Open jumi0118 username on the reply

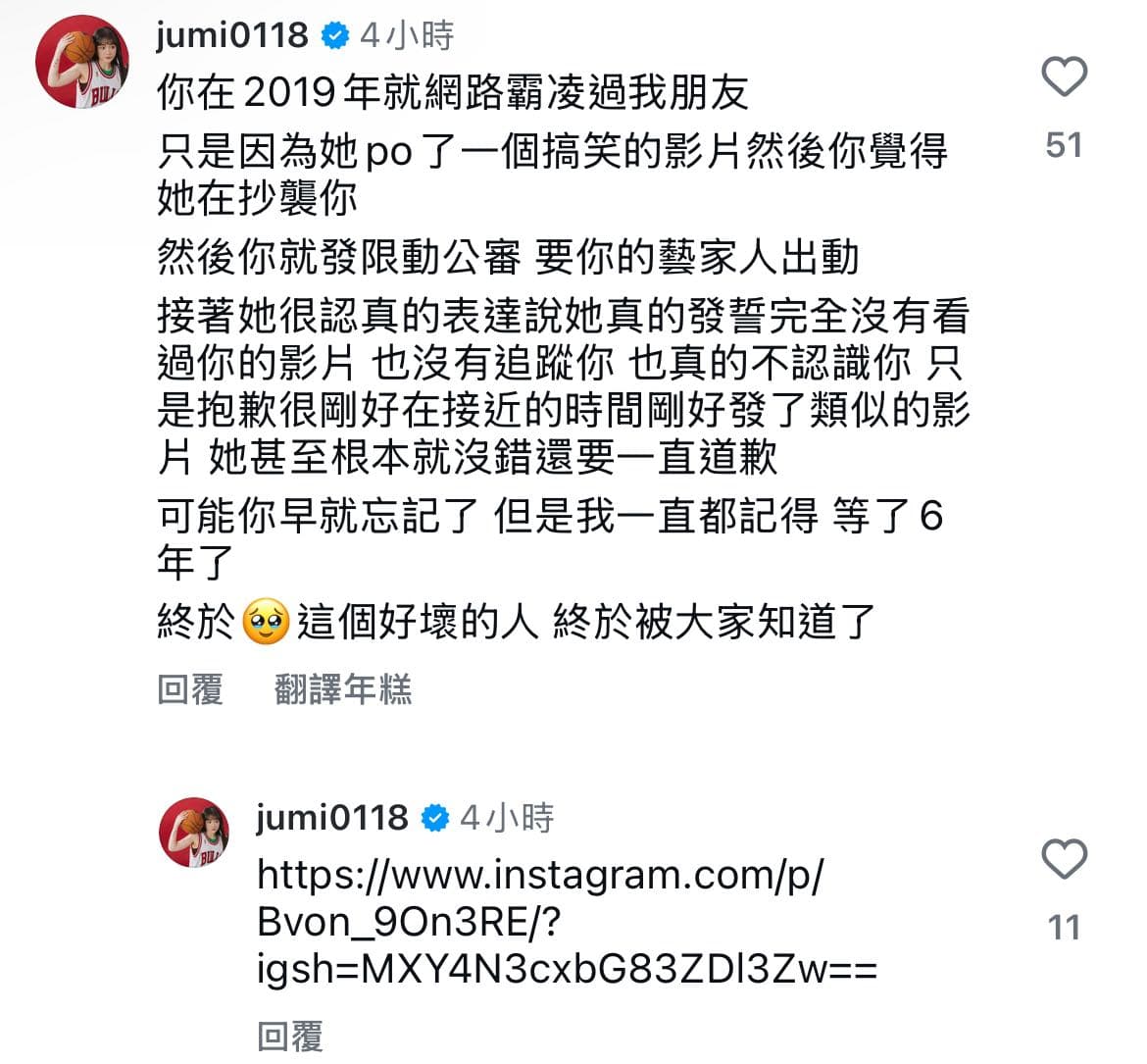pos(331,817)
